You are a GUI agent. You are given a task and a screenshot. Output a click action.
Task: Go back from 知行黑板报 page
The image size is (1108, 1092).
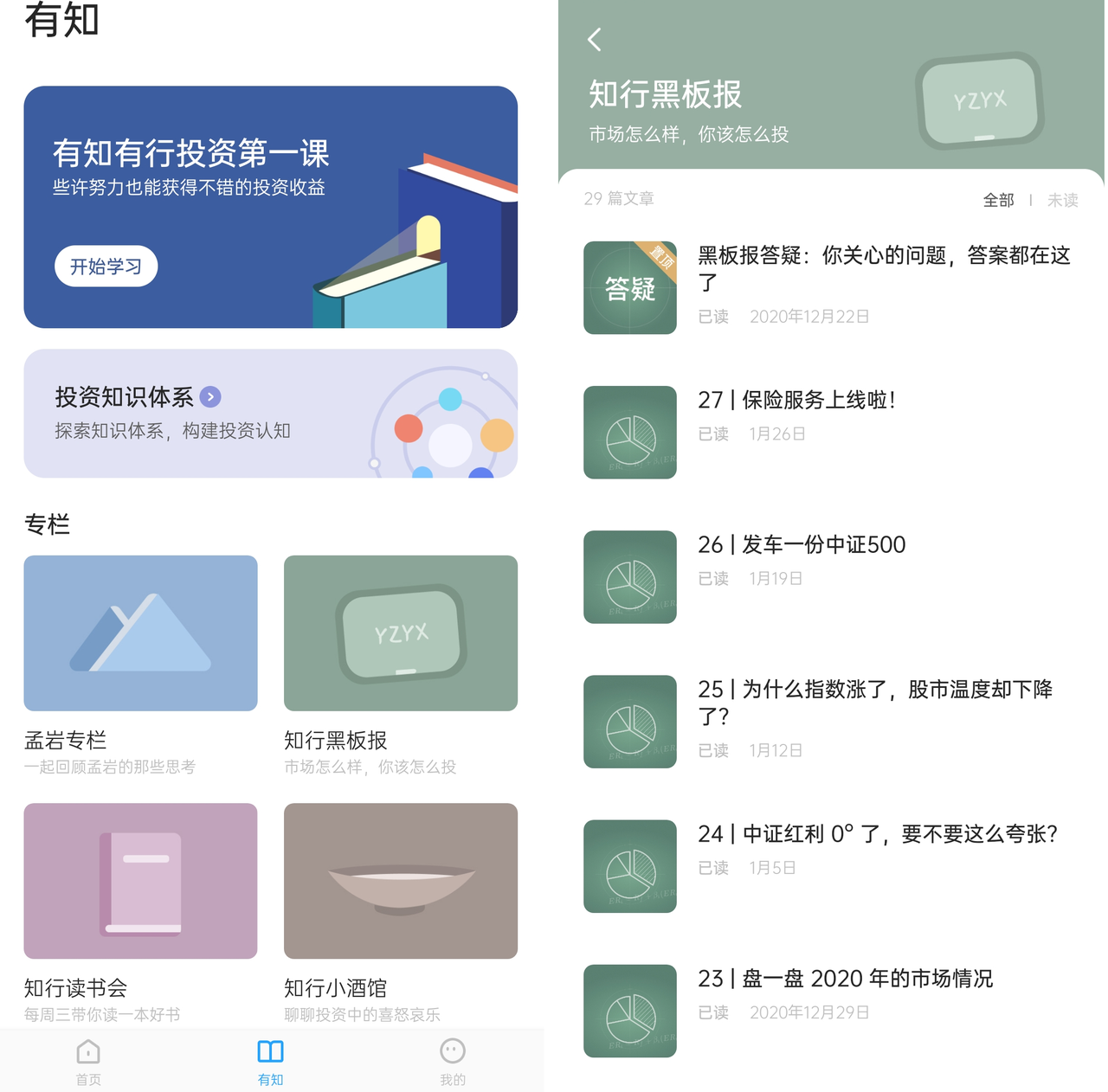point(595,40)
